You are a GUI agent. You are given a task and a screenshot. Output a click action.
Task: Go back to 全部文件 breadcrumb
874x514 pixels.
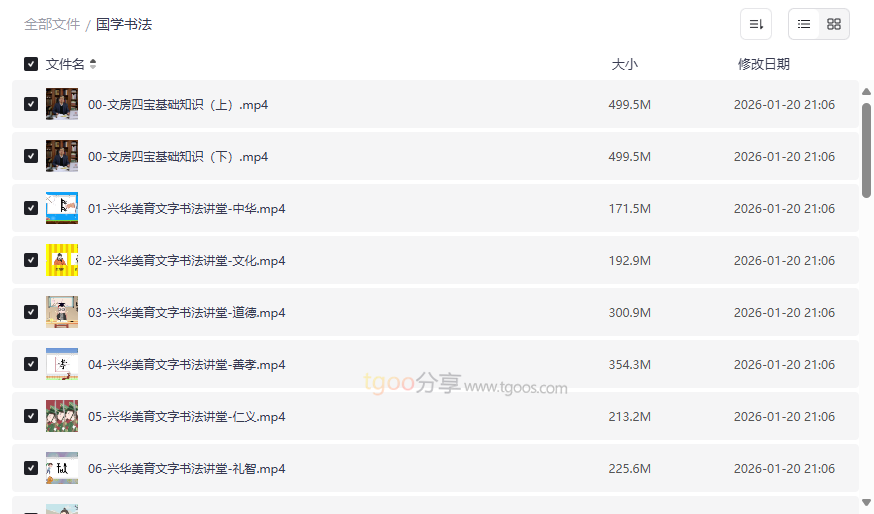pyautogui.click(x=52, y=24)
